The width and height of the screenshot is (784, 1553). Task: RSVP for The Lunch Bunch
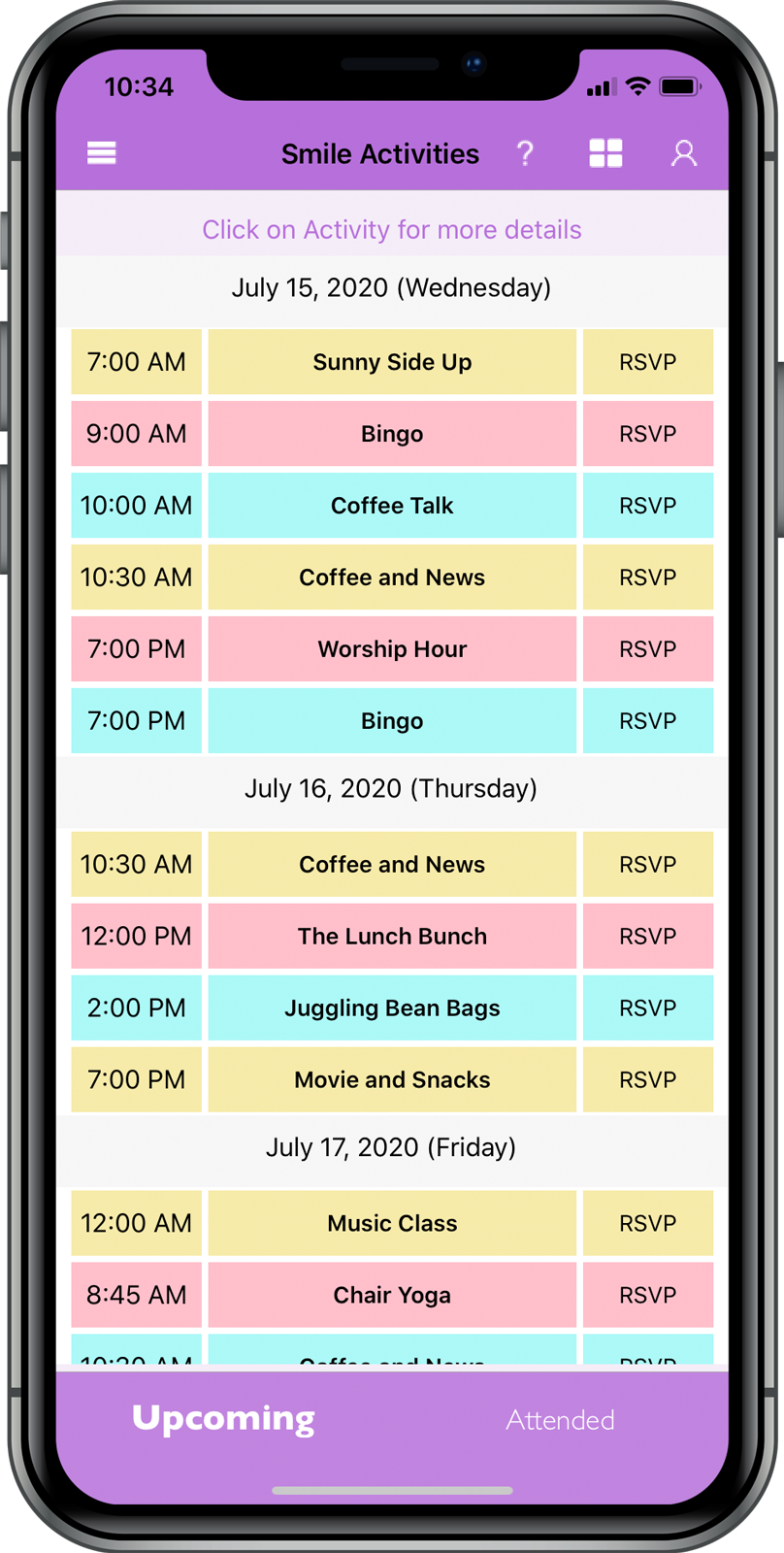point(647,937)
